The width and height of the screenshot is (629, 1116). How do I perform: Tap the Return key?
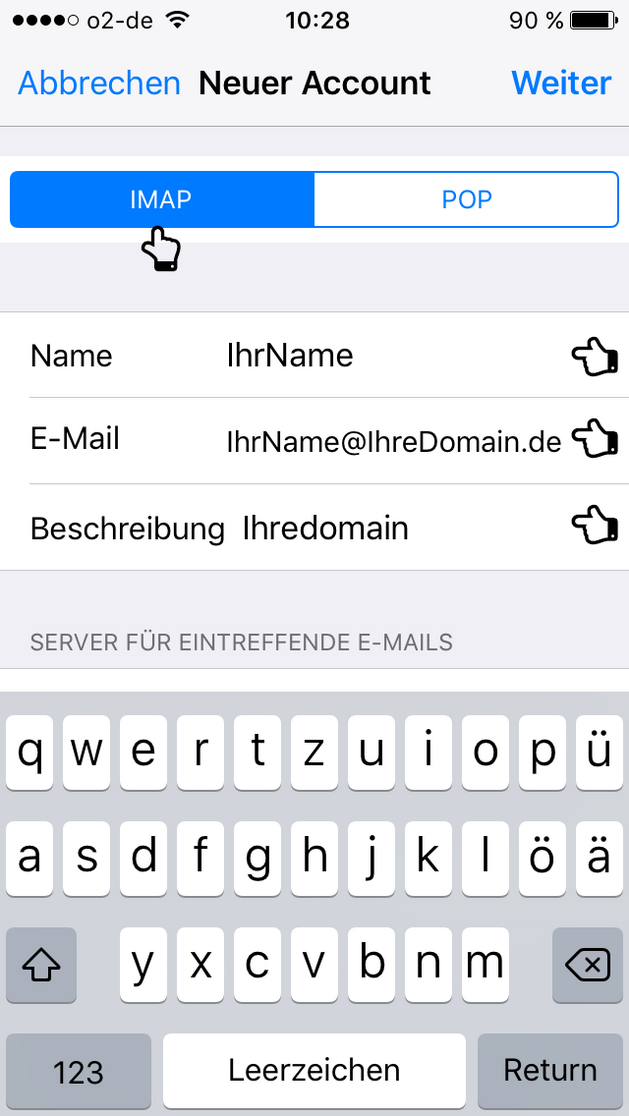(x=550, y=1070)
